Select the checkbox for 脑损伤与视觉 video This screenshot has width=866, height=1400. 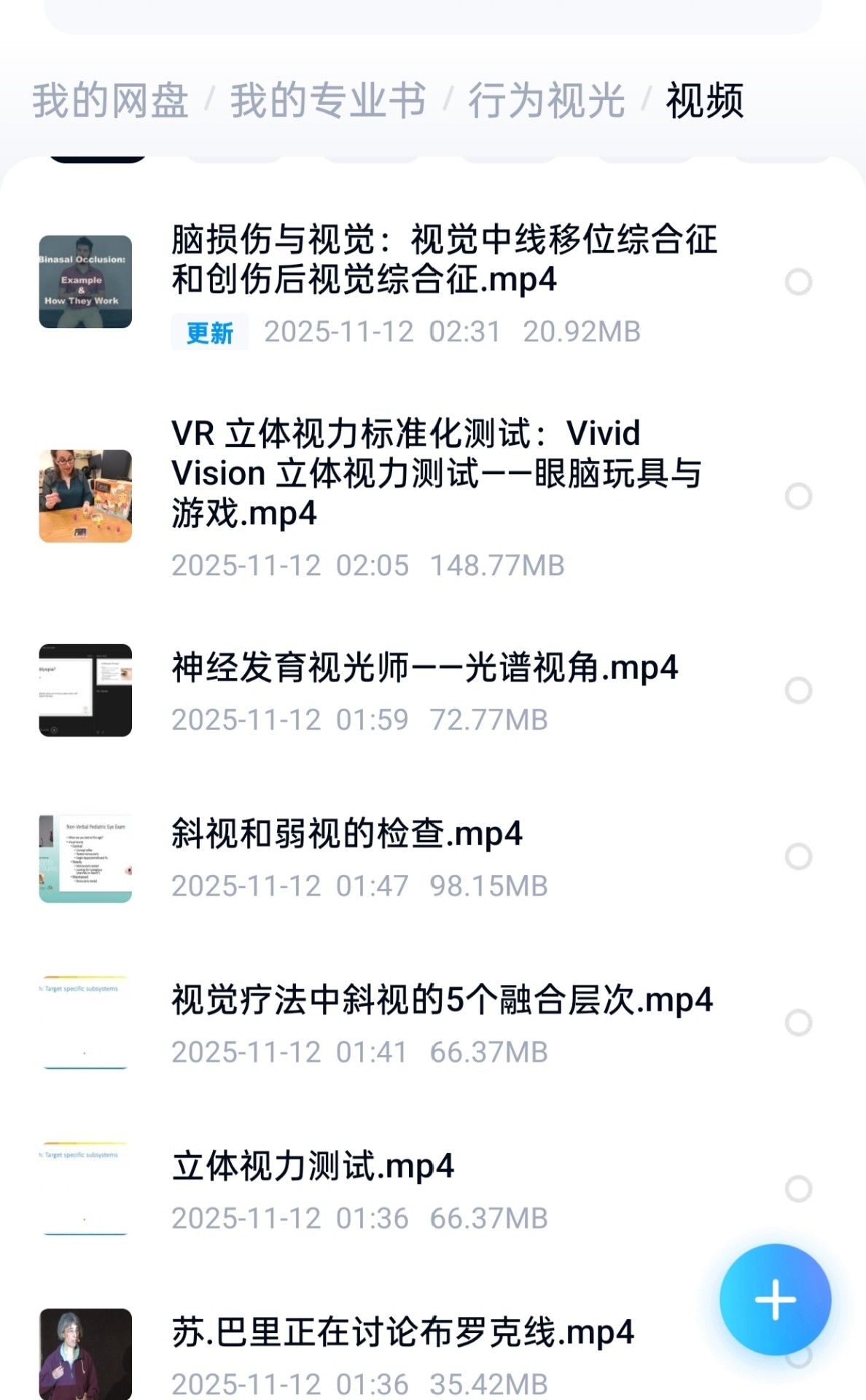(798, 282)
